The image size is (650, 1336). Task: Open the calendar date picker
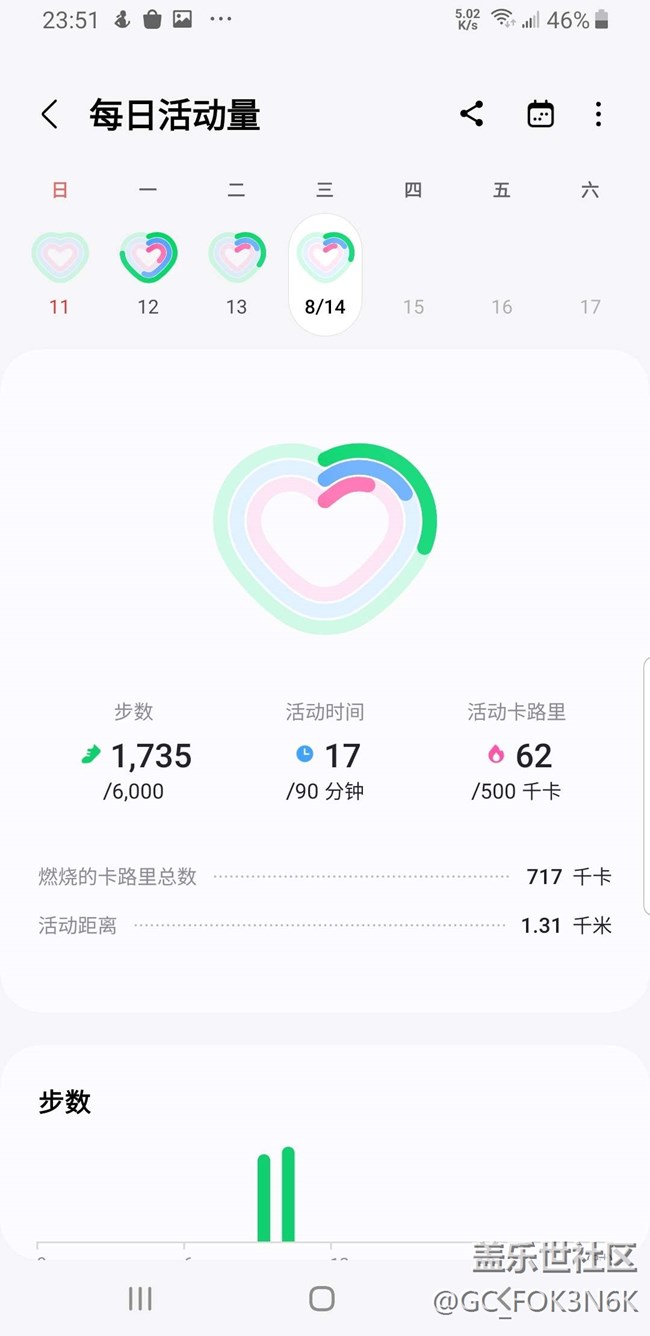[540, 114]
